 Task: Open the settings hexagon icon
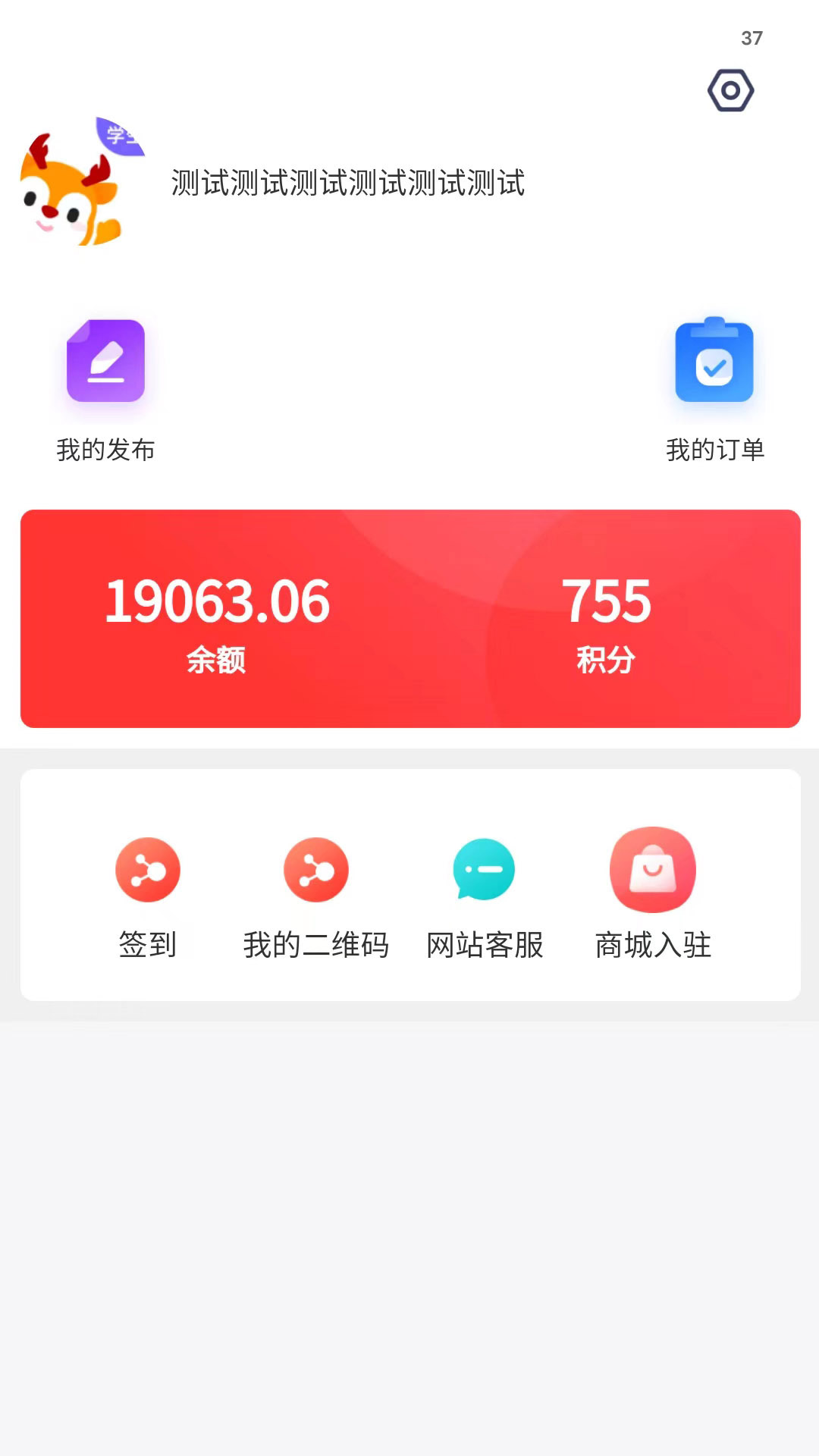(x=730, y=90)
